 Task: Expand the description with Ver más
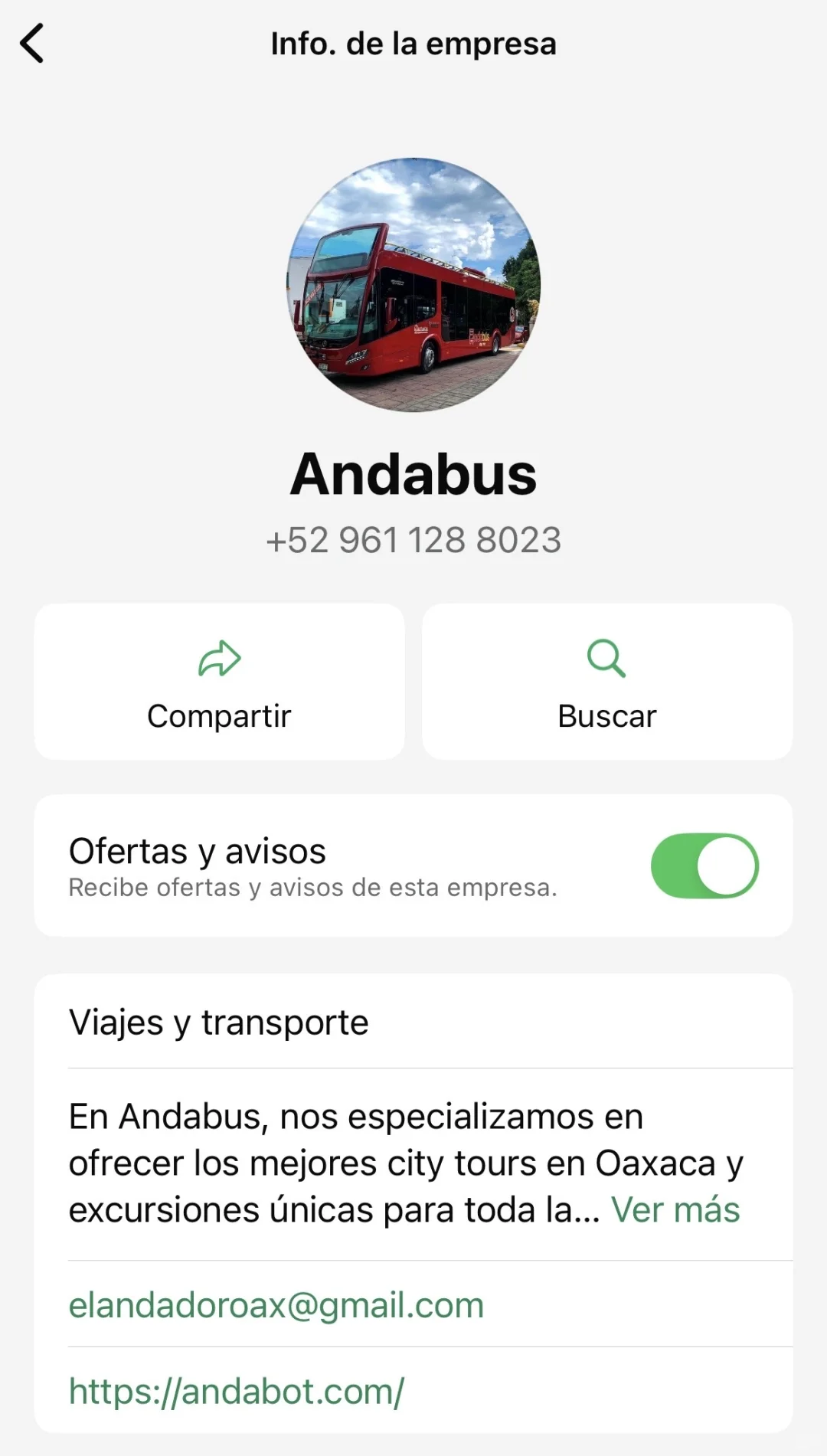[x=675, y=1210]
